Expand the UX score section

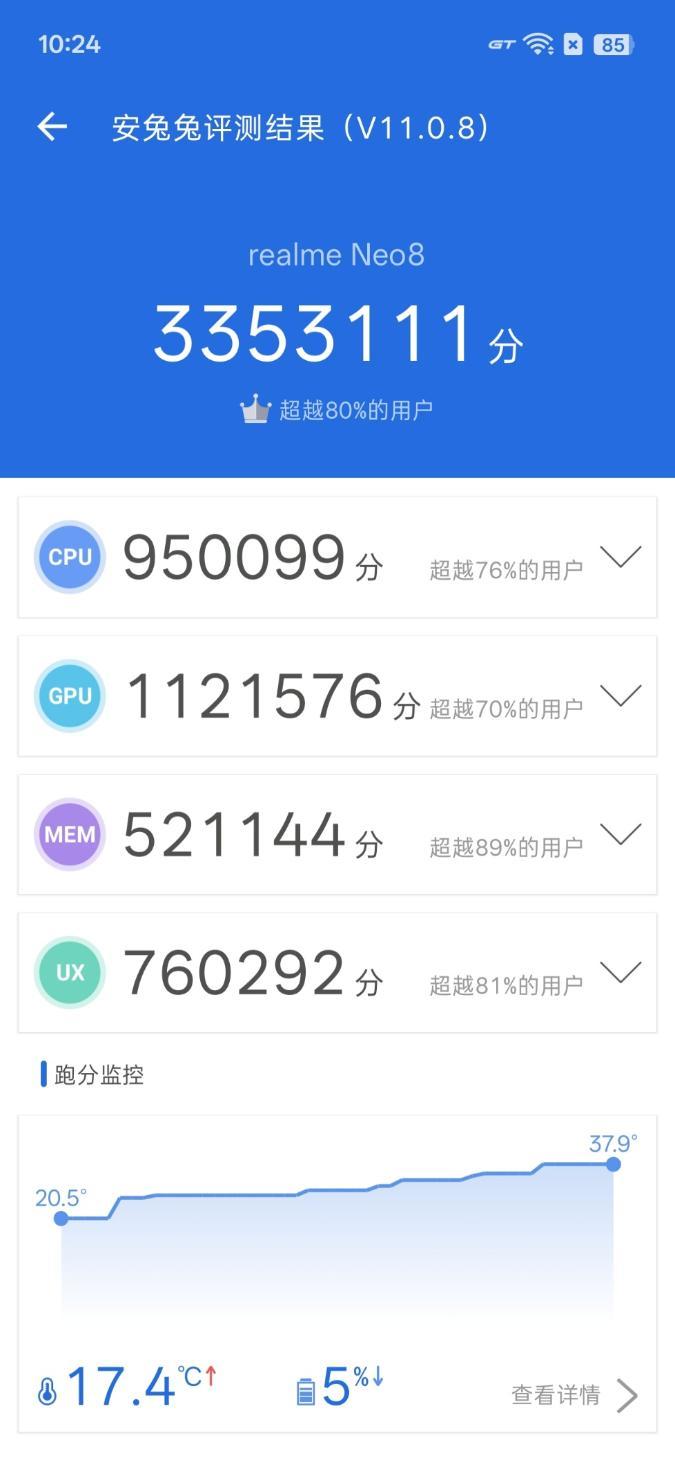[620, 972]
